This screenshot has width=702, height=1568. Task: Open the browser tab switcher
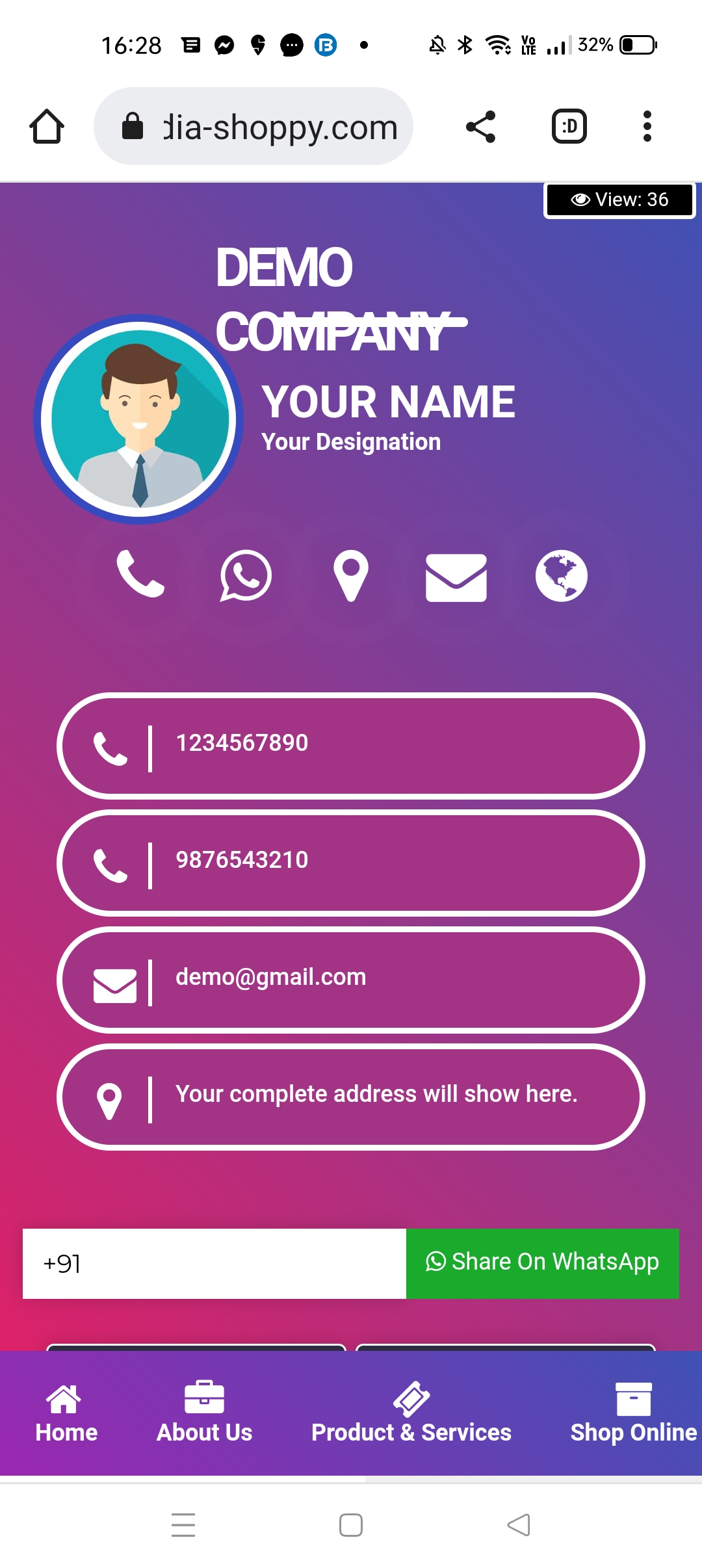(569, 126)
